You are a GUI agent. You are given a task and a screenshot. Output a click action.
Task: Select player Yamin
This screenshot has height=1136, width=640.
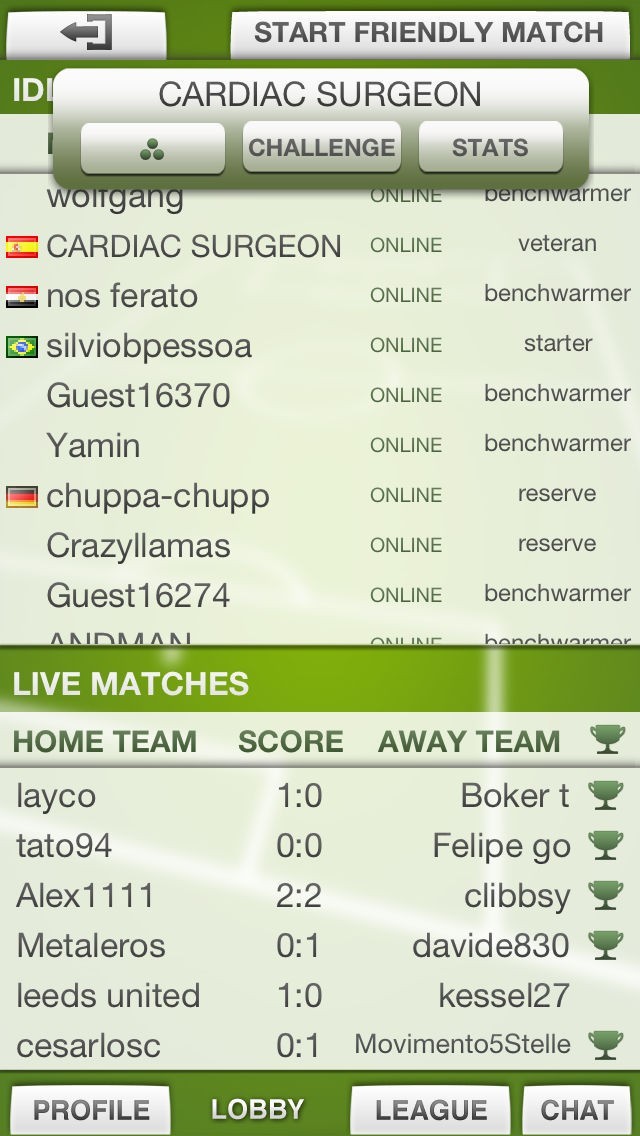click(x=93, y=446)
